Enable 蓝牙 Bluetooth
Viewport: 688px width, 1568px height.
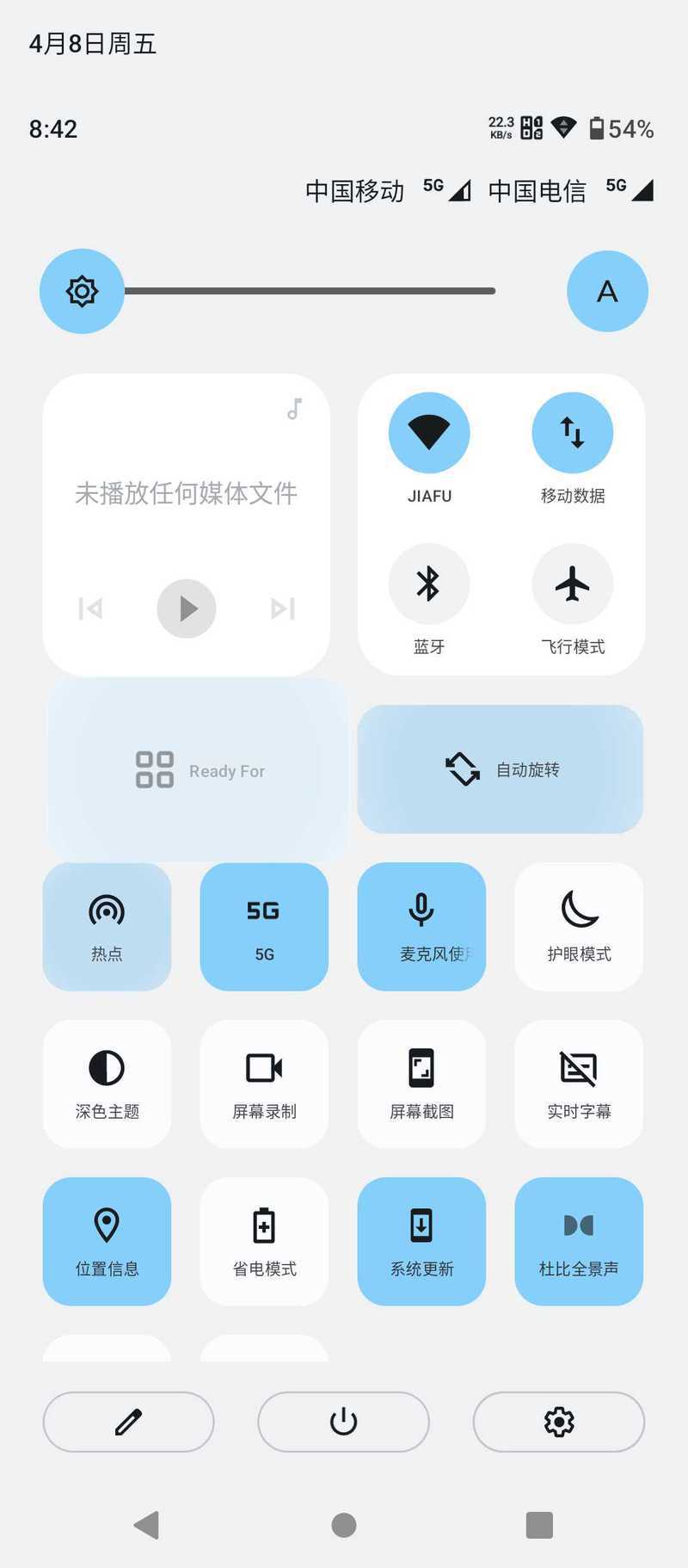click(429, 583)
